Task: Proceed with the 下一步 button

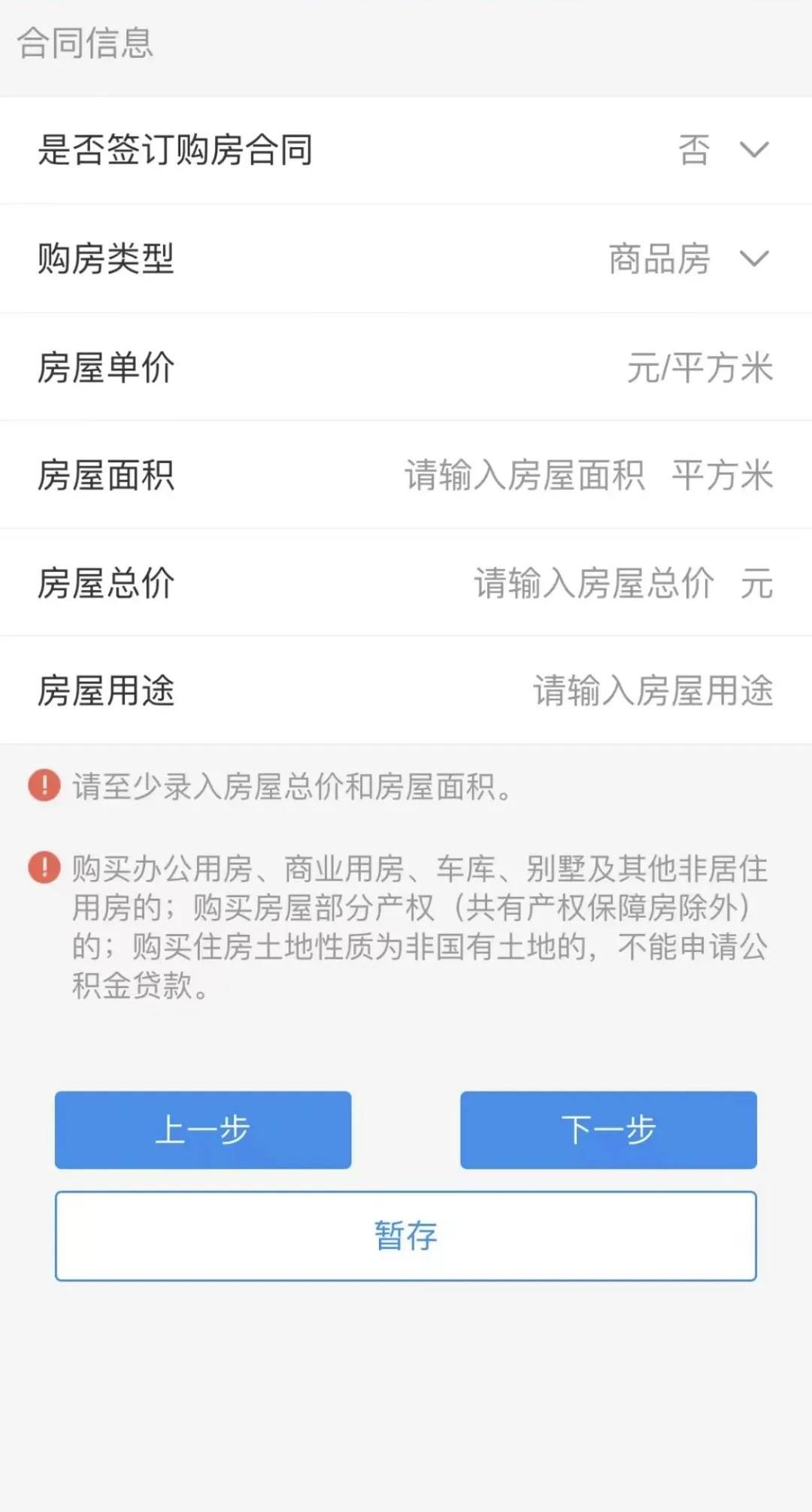Action: point(608,1129)
